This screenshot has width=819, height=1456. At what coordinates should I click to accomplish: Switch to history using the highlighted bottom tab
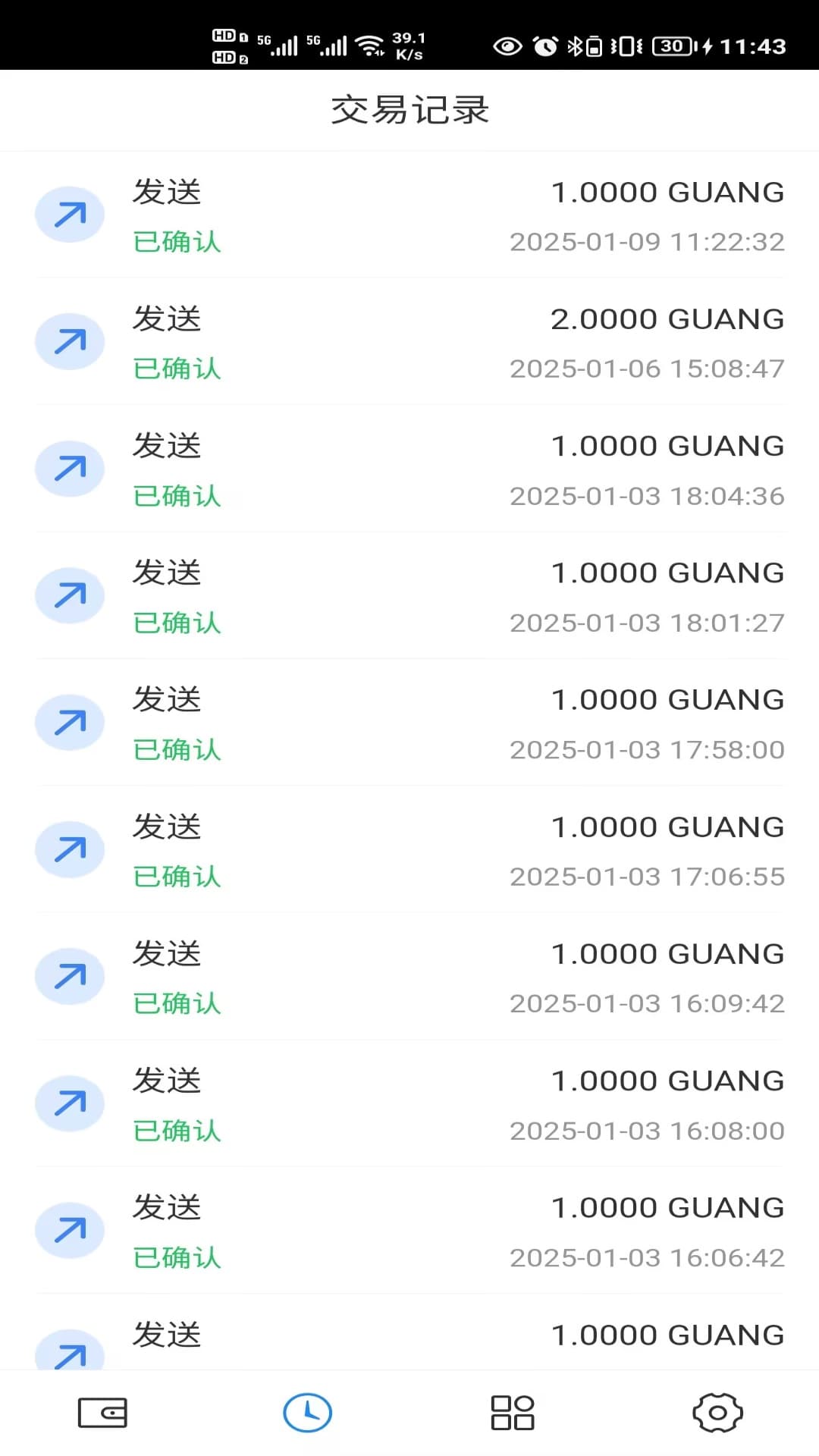[307, 1411]
